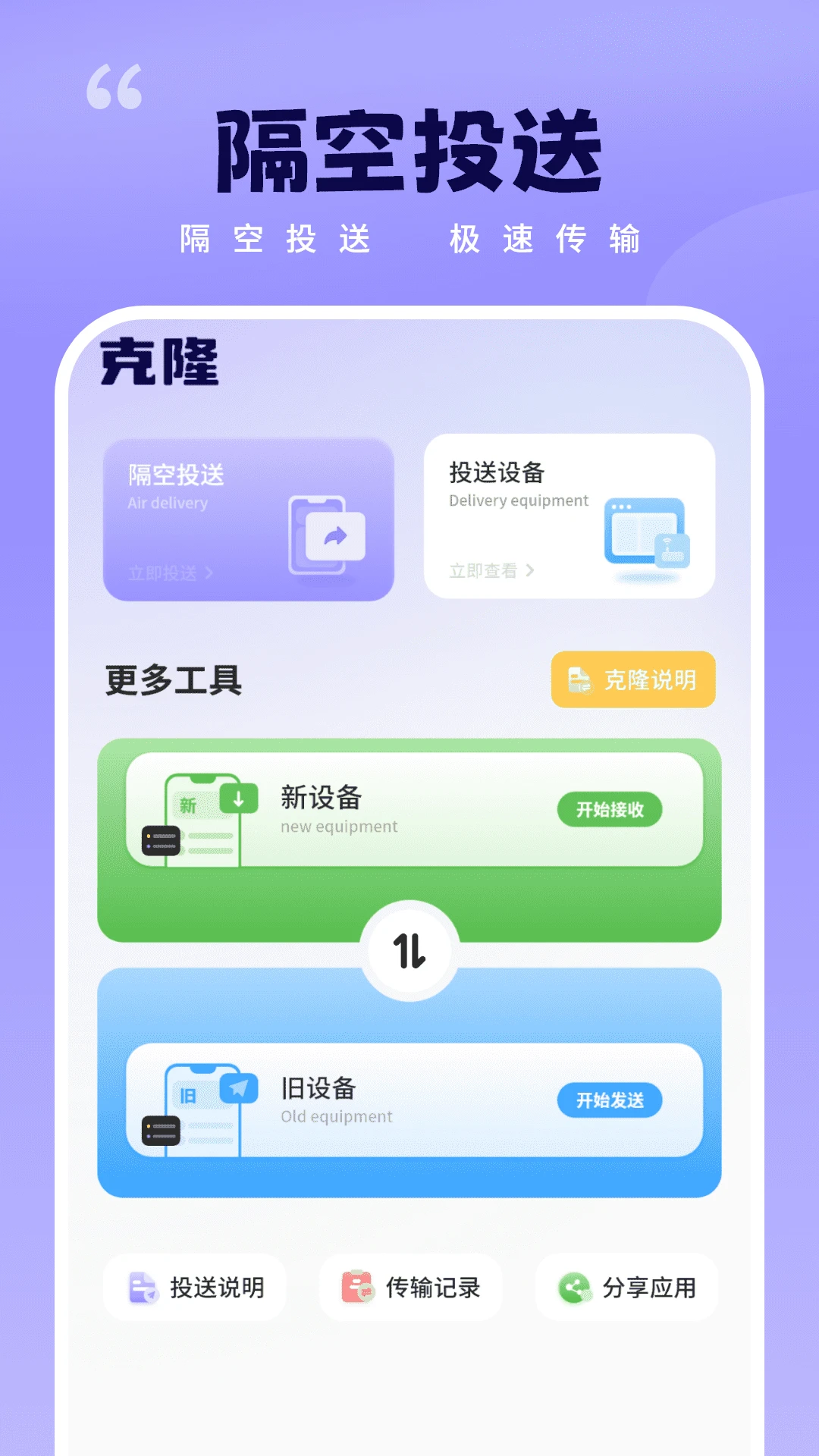The height and width of the screenshot is (1456, 819).
Task: Click the document icon inside 克隆说明 button
Action: coord(579,680)
